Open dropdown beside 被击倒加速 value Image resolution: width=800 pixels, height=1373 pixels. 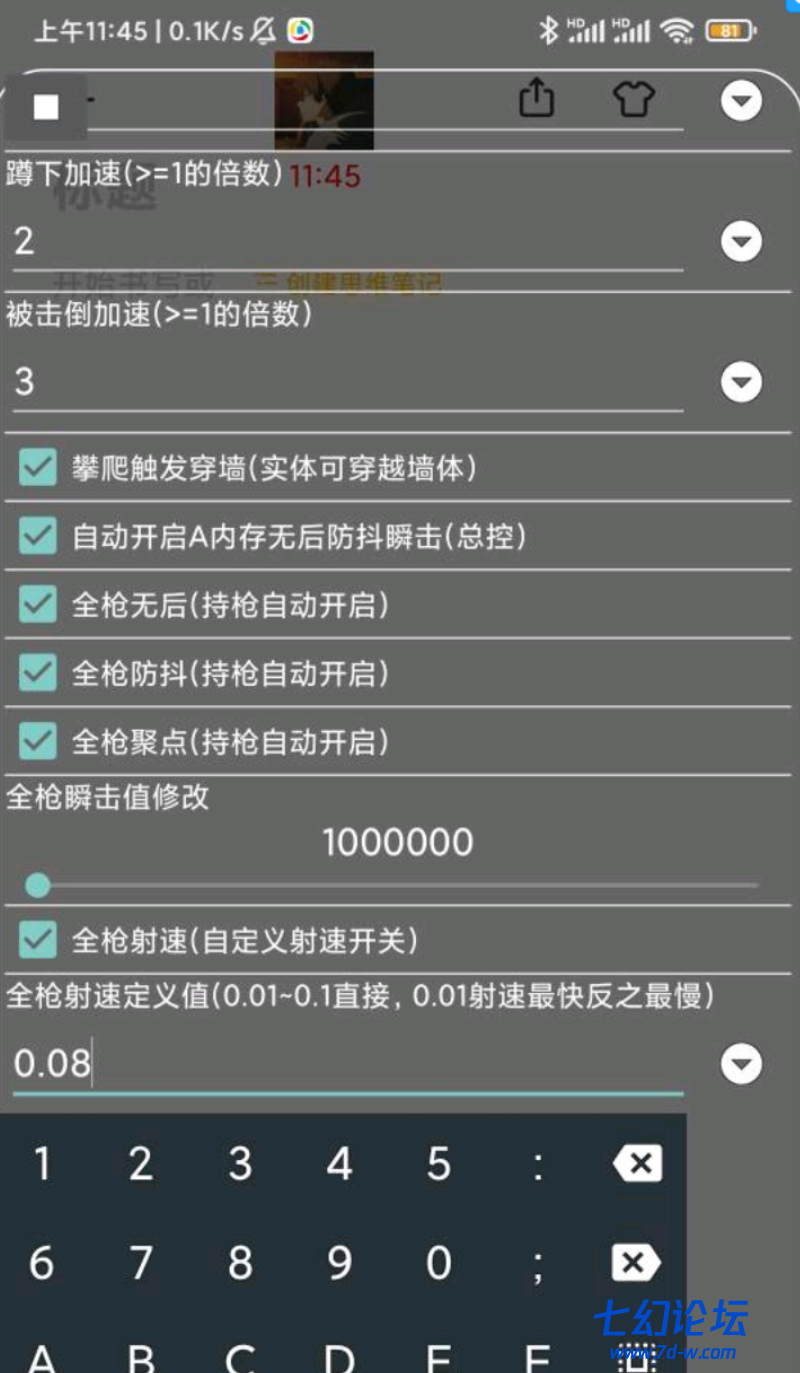pyautogui.click(x=741, y=381)
